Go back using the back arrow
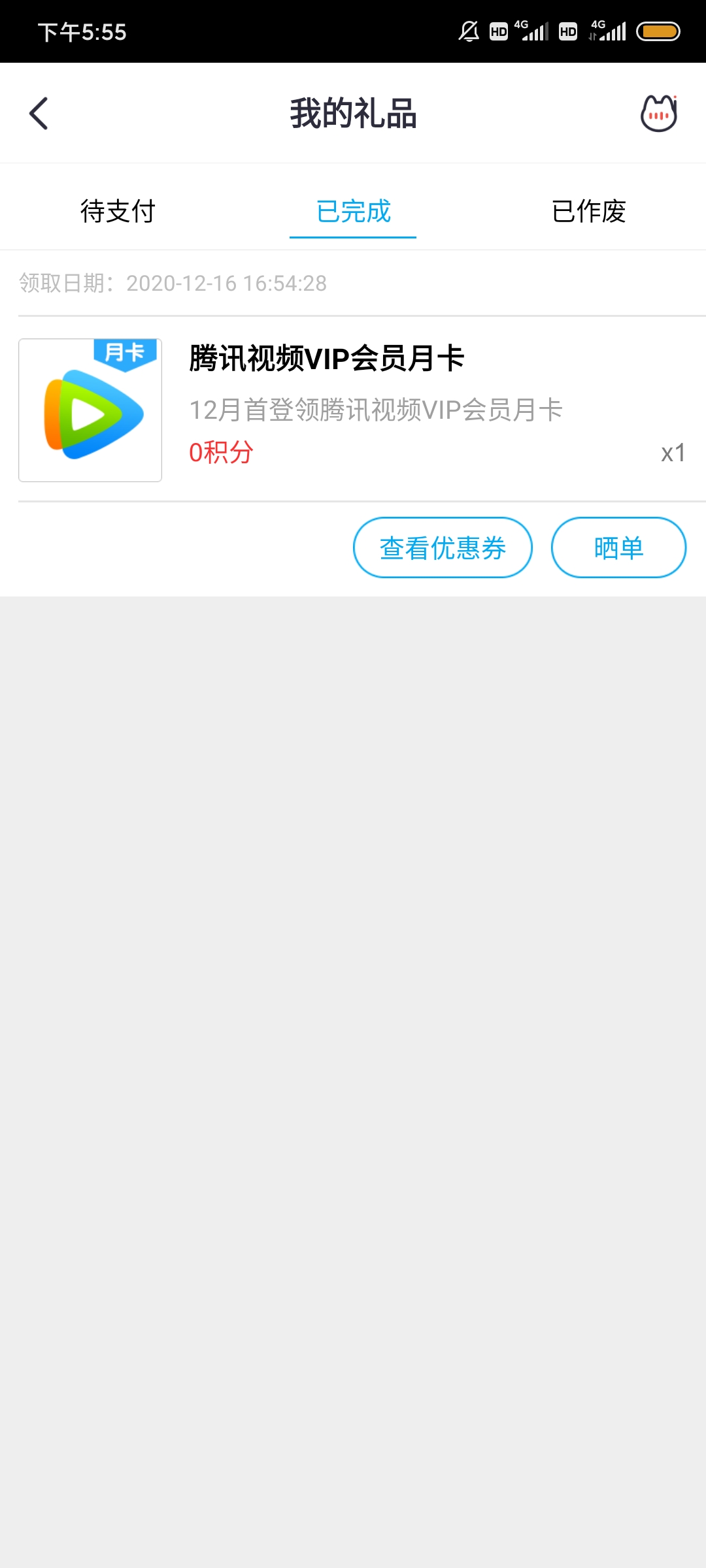This screenshot has width=706, height=1568. click(x=39, y=114)
